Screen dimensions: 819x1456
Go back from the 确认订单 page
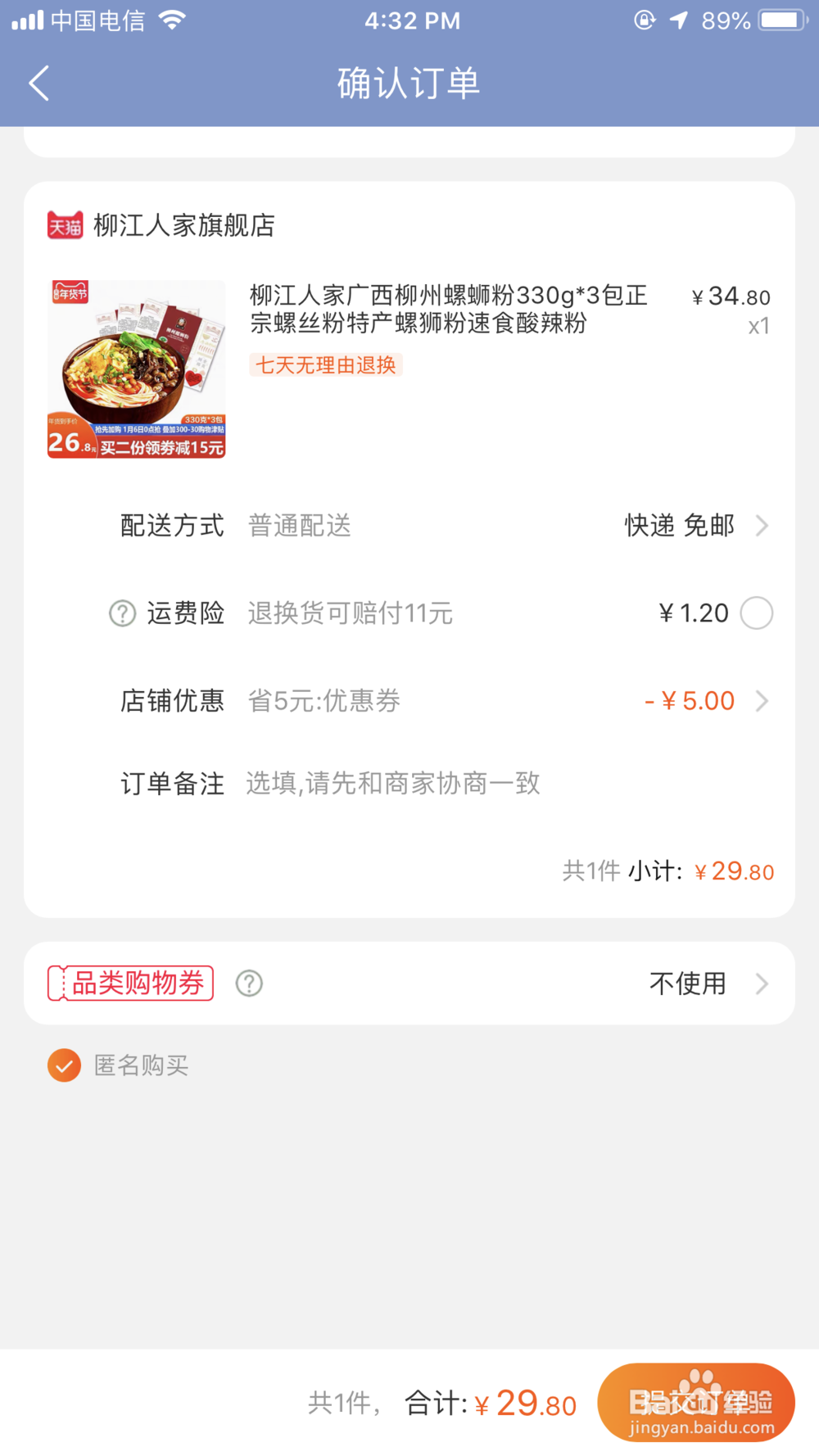[38, 84]
